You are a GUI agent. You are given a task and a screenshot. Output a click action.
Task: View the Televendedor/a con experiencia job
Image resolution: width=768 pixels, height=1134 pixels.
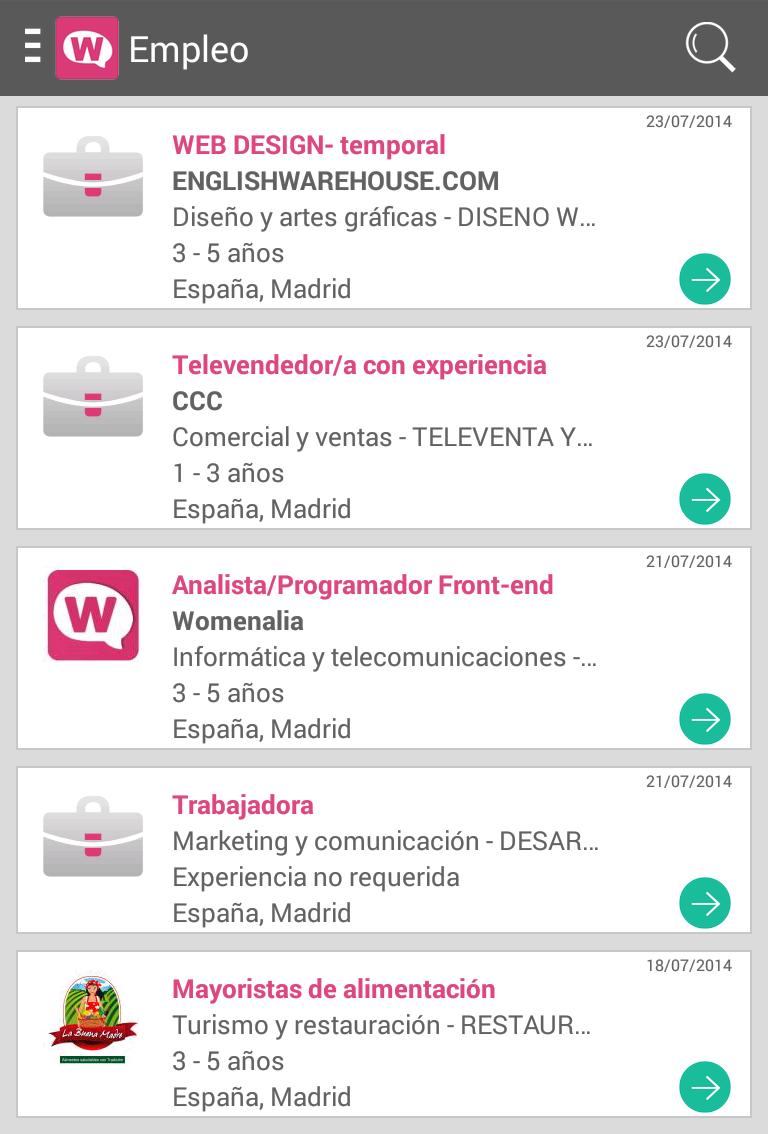click(x=359, y=366)
